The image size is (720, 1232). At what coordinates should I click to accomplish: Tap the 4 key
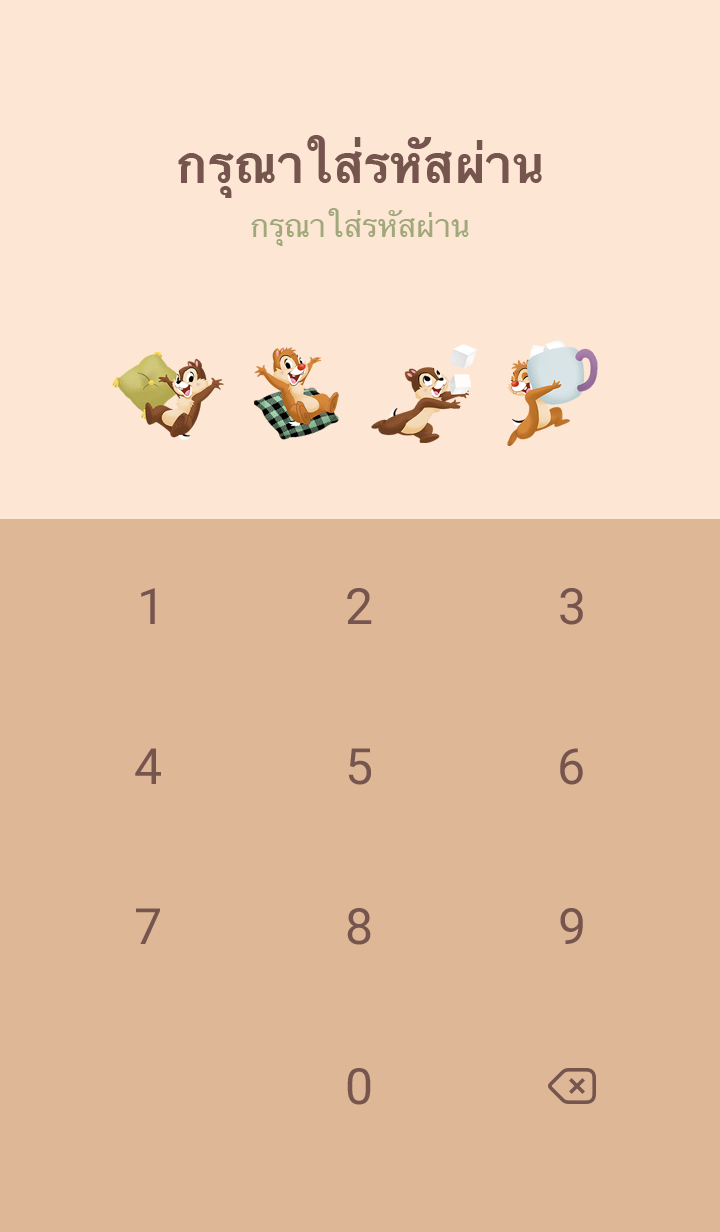click(148, 767)
